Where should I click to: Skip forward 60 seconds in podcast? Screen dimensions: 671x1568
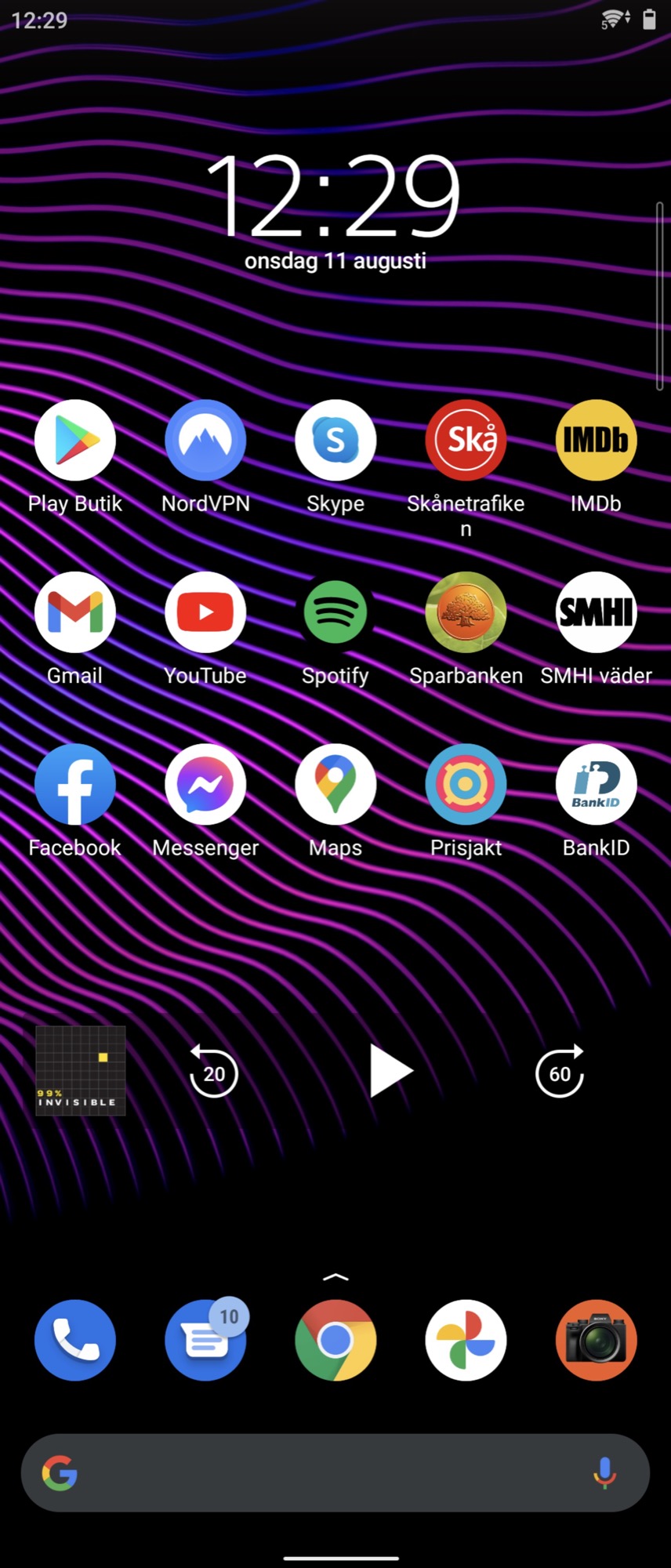(560, 1072)
